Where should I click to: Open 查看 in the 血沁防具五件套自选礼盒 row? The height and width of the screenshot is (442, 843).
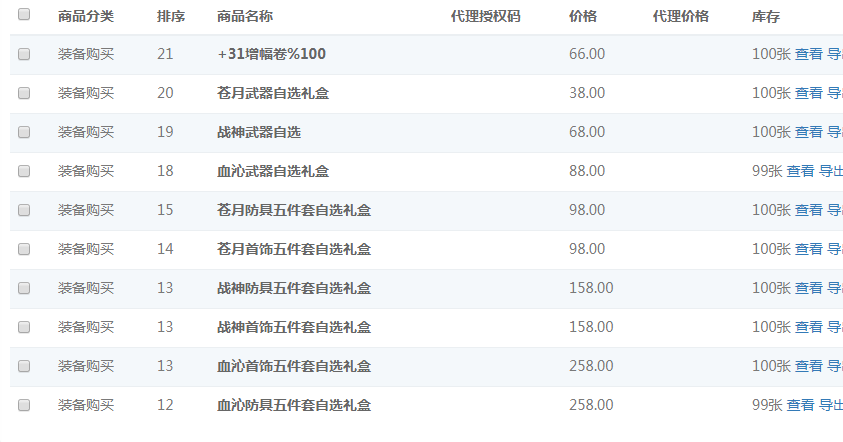[x=800, y=405]
